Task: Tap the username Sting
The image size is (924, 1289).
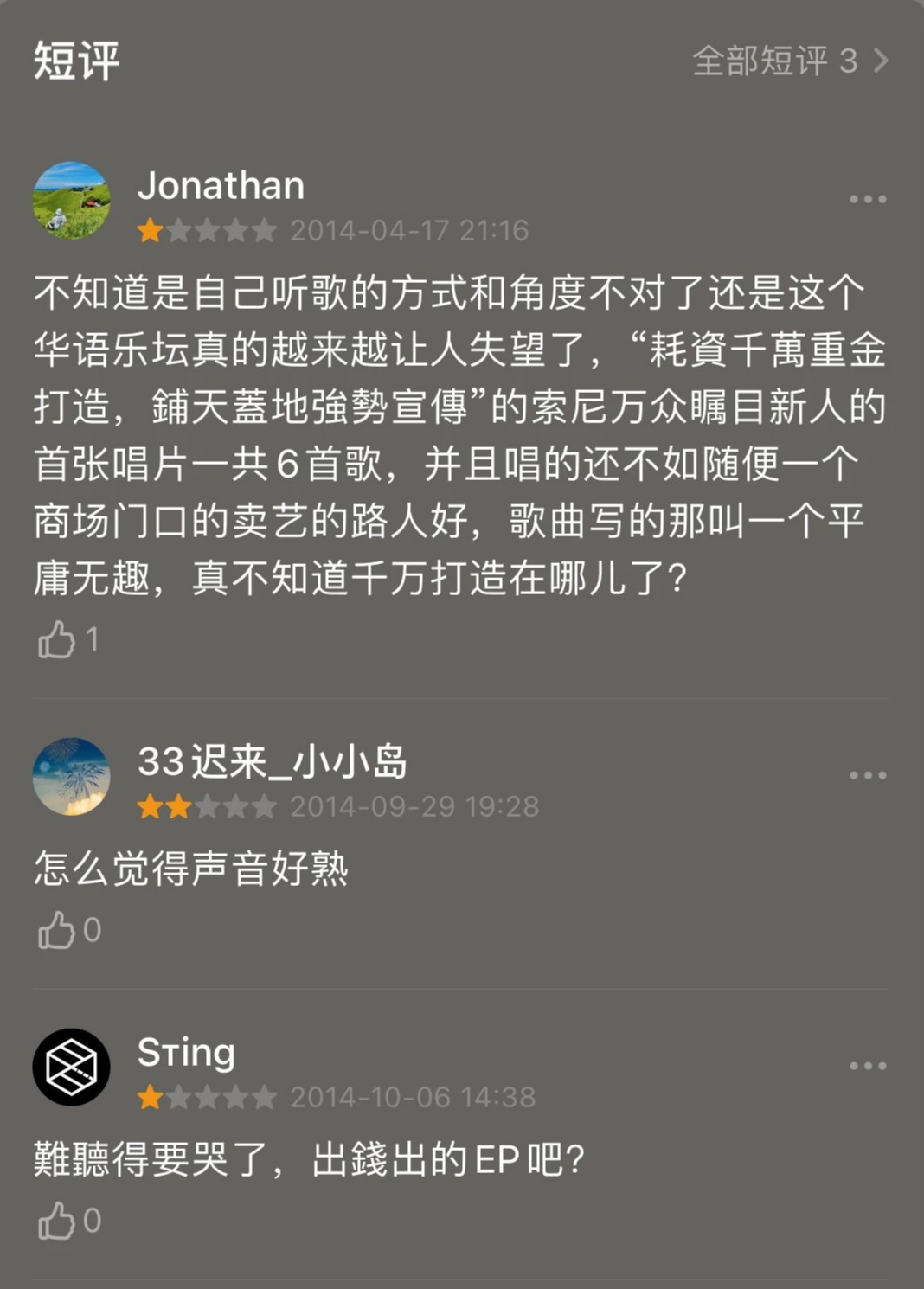Action: pos(186,1053)
